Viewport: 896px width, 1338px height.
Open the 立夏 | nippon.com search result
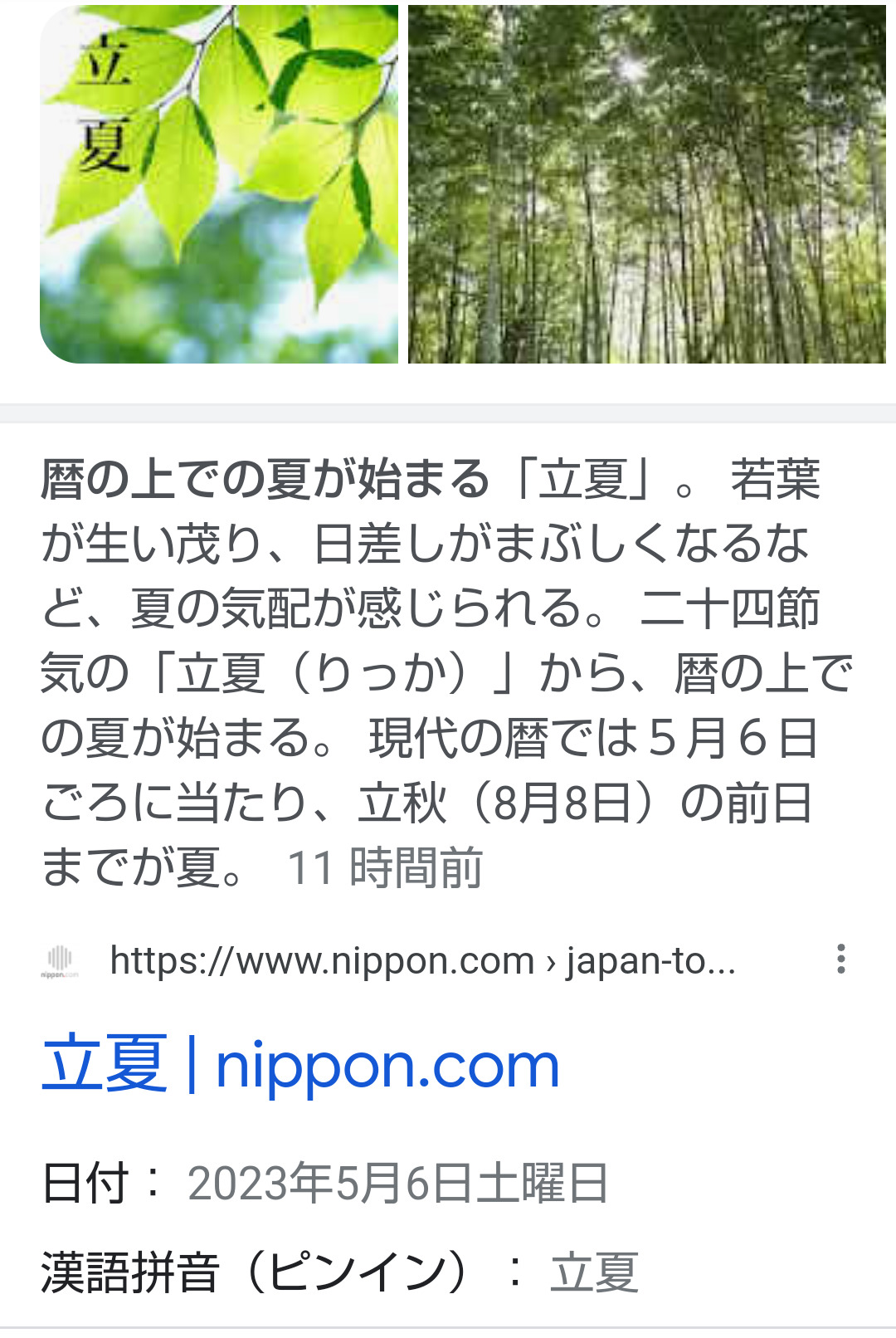(301, 1065)
